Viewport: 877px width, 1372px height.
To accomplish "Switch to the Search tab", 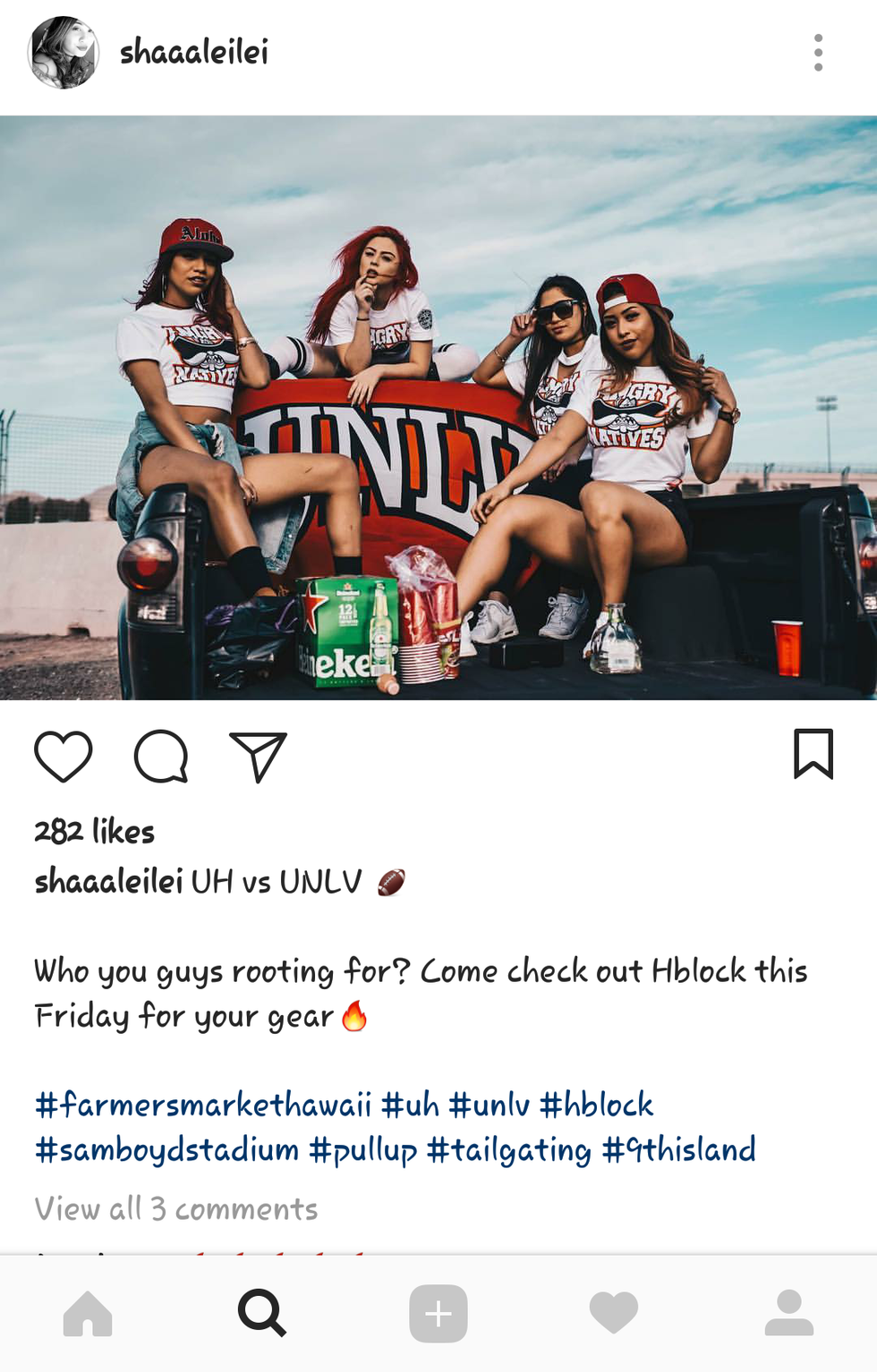I will point(262,1314).
